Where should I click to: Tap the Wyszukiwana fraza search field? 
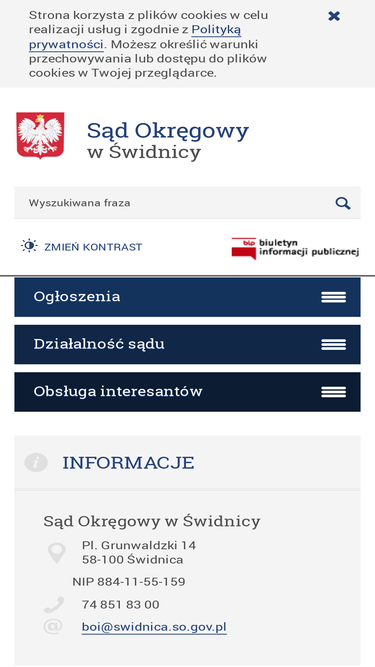172,202
